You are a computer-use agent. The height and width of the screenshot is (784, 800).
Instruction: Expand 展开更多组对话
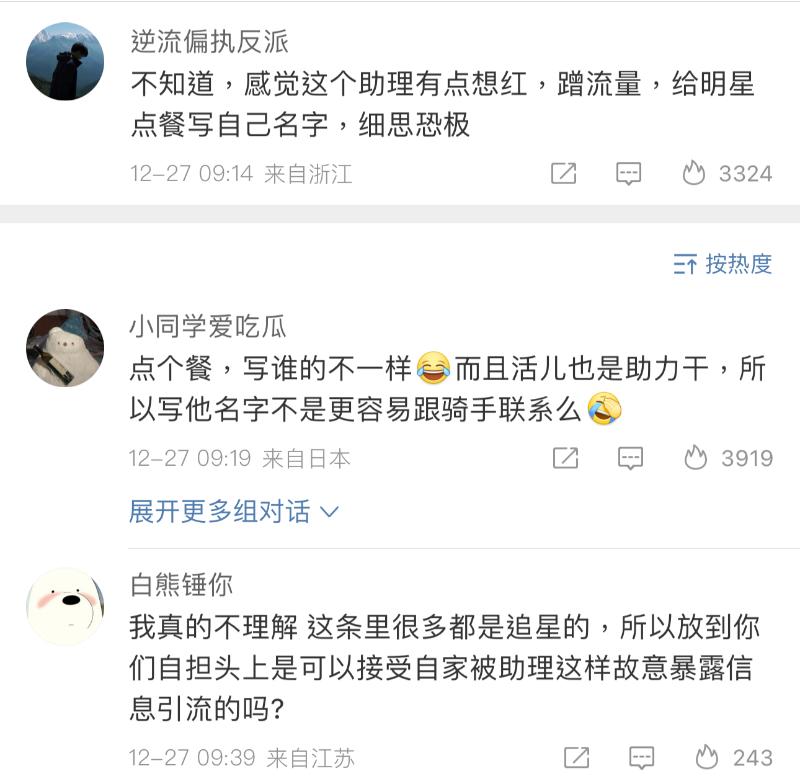234,512
